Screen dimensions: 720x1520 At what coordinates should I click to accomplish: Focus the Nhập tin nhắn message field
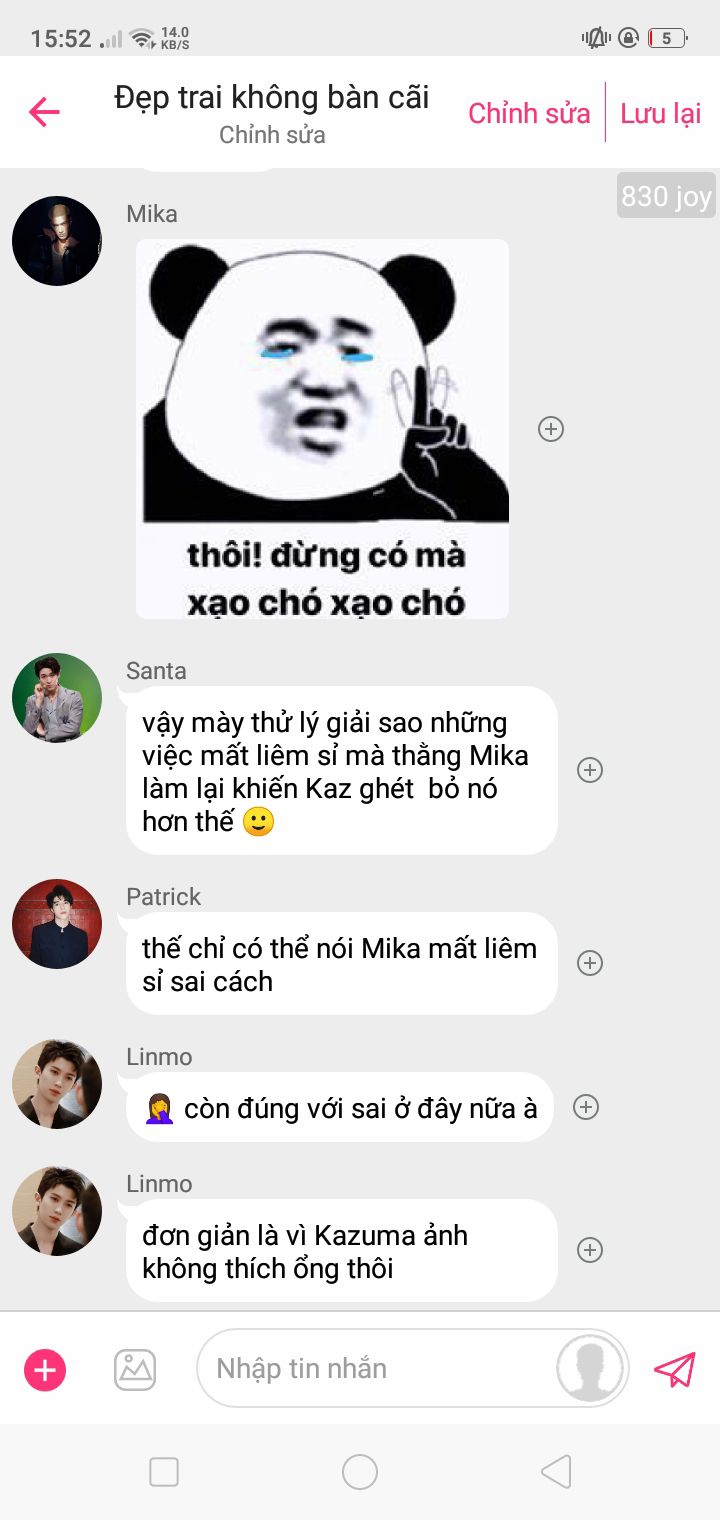coord(375,1368)
